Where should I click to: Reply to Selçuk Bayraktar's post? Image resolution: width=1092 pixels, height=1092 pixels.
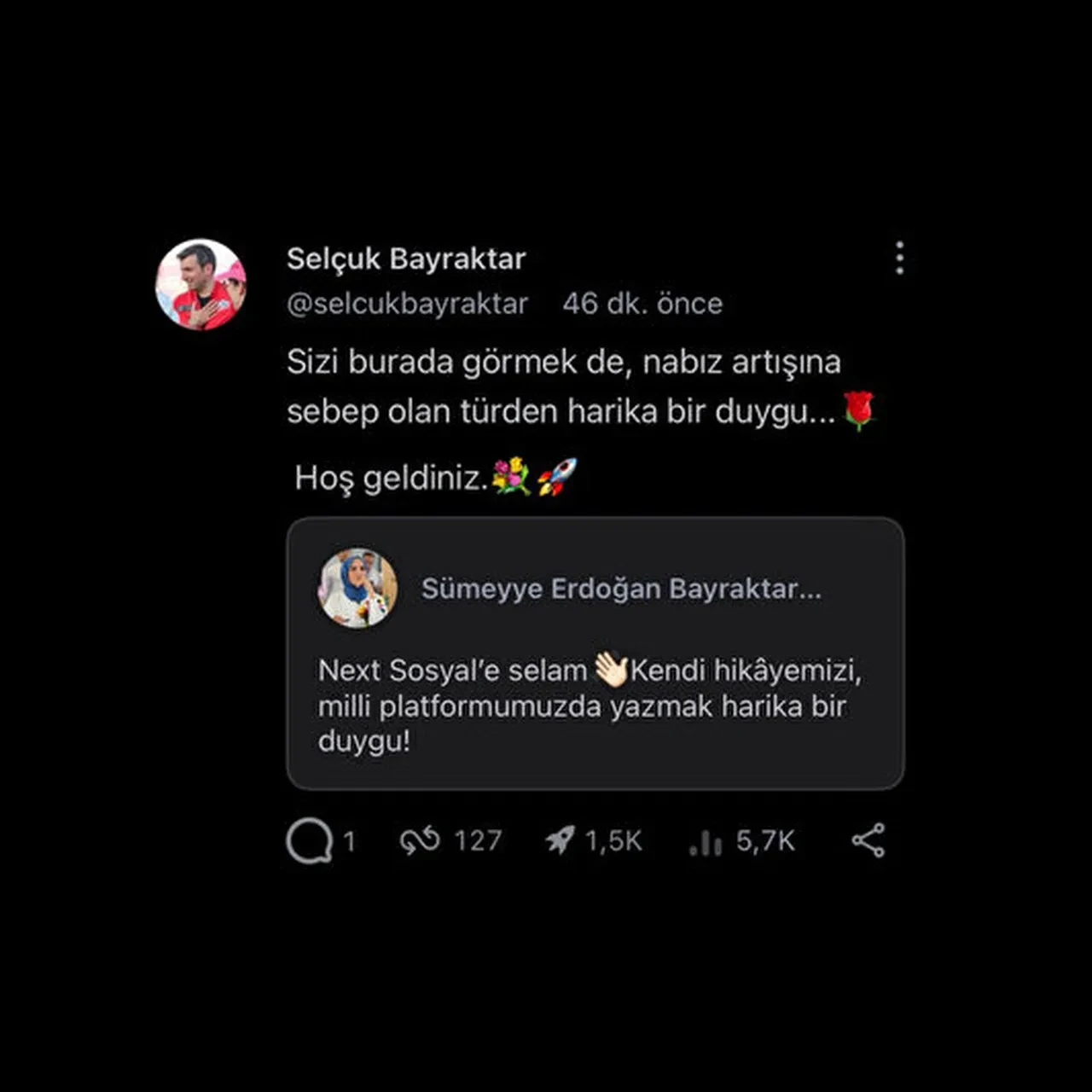[x=309, y=841]
